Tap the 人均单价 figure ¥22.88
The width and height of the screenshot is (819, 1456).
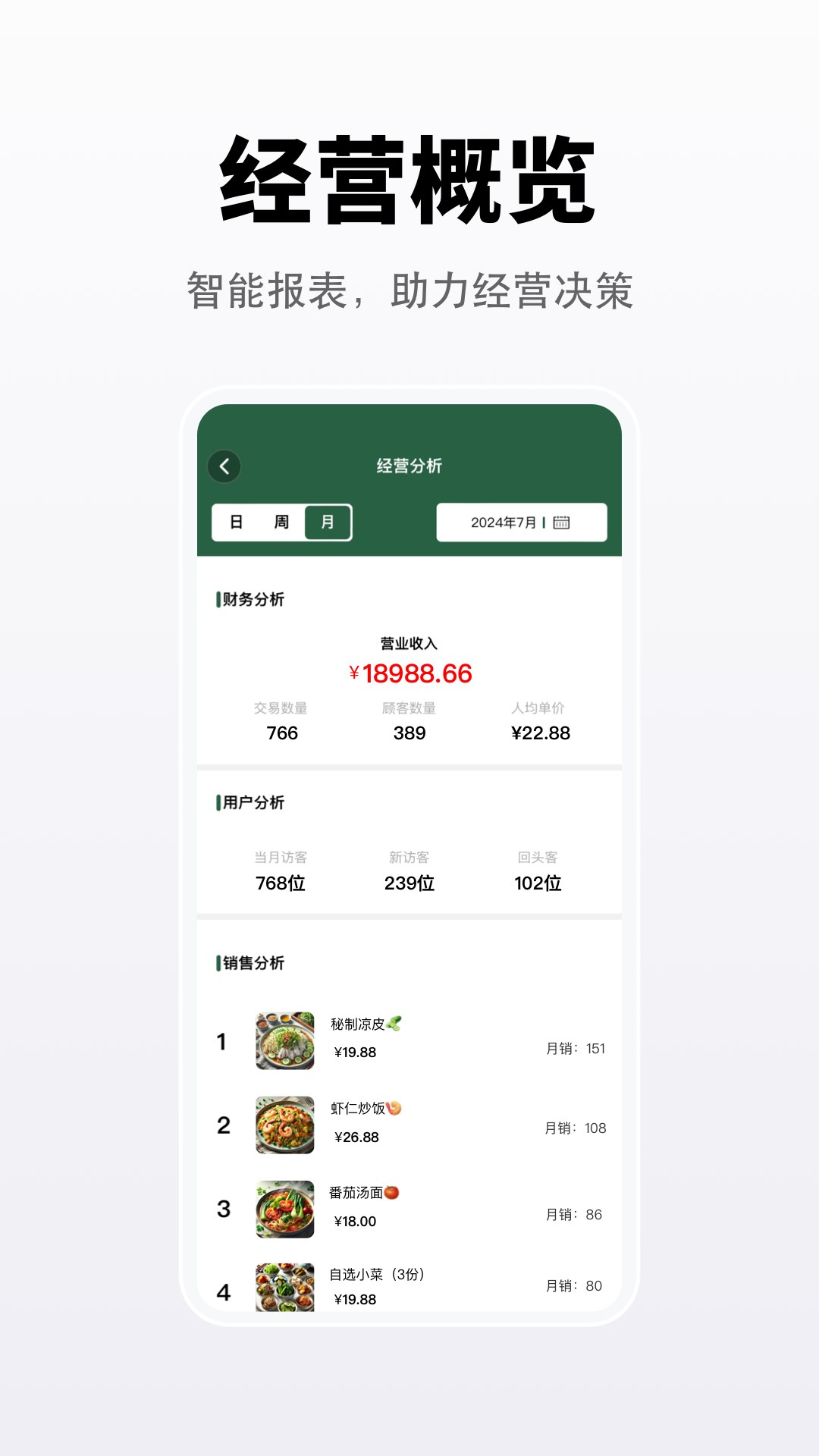[540, 733]
